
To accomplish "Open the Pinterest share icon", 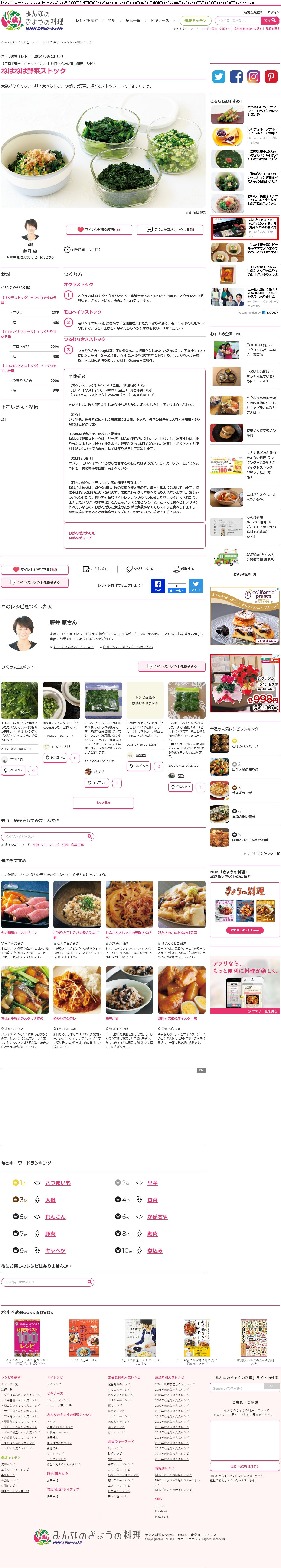I will tap(271, 77).
